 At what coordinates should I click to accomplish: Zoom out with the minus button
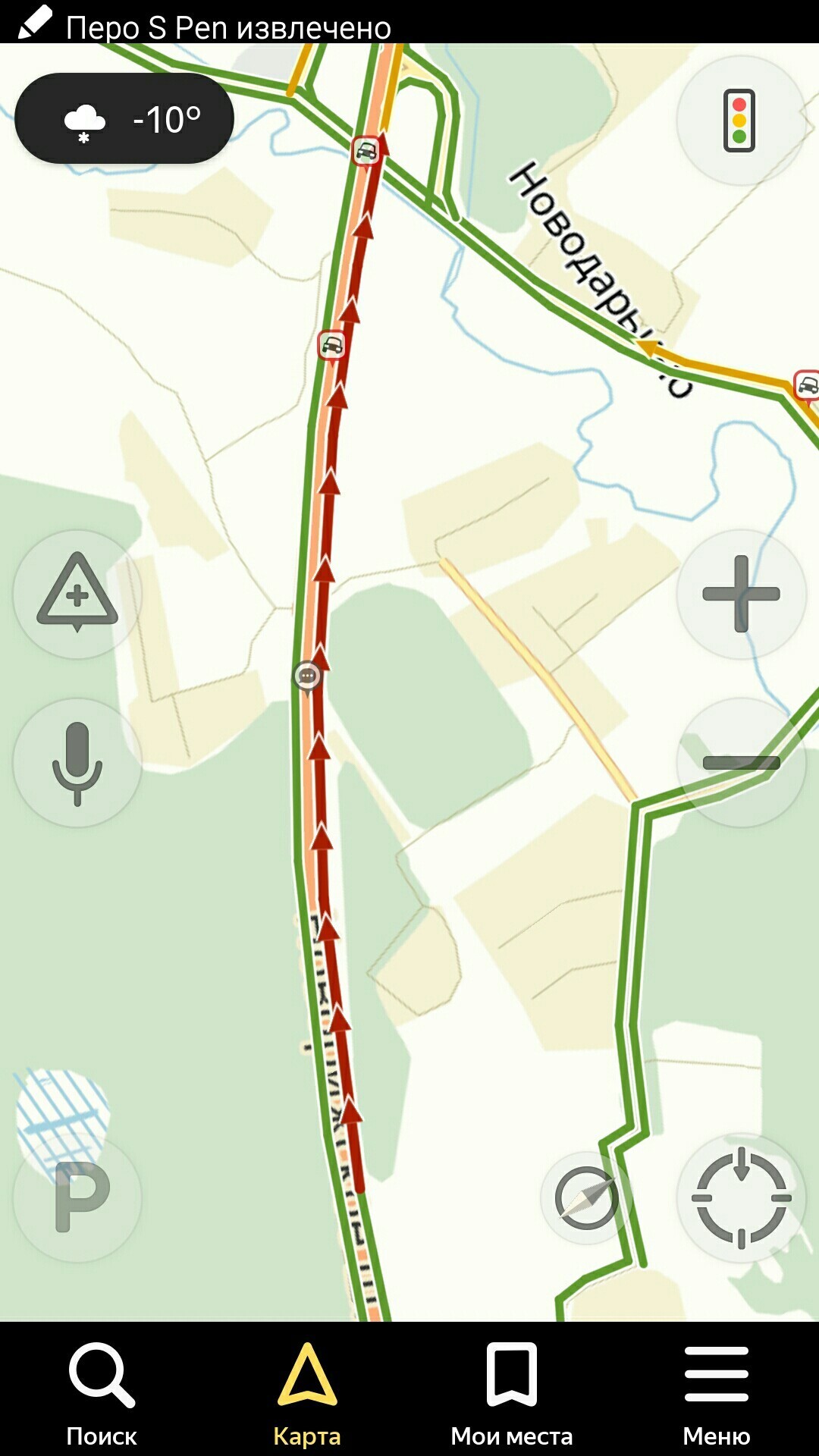[741, 763]
